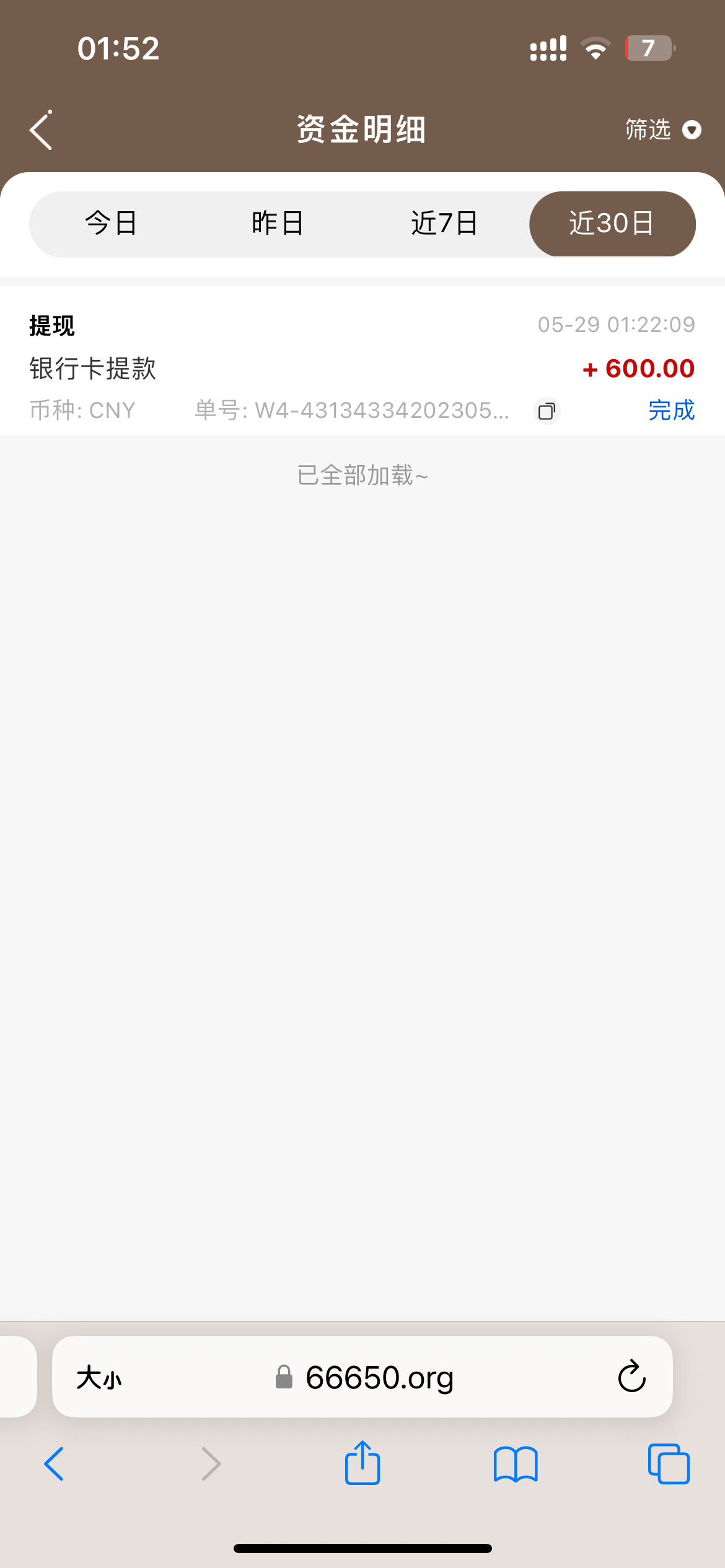The height and width of the screenshot is (1568, 725).
Task: Open the 提现 600.00 transaction record
Action: click(362, 367)
